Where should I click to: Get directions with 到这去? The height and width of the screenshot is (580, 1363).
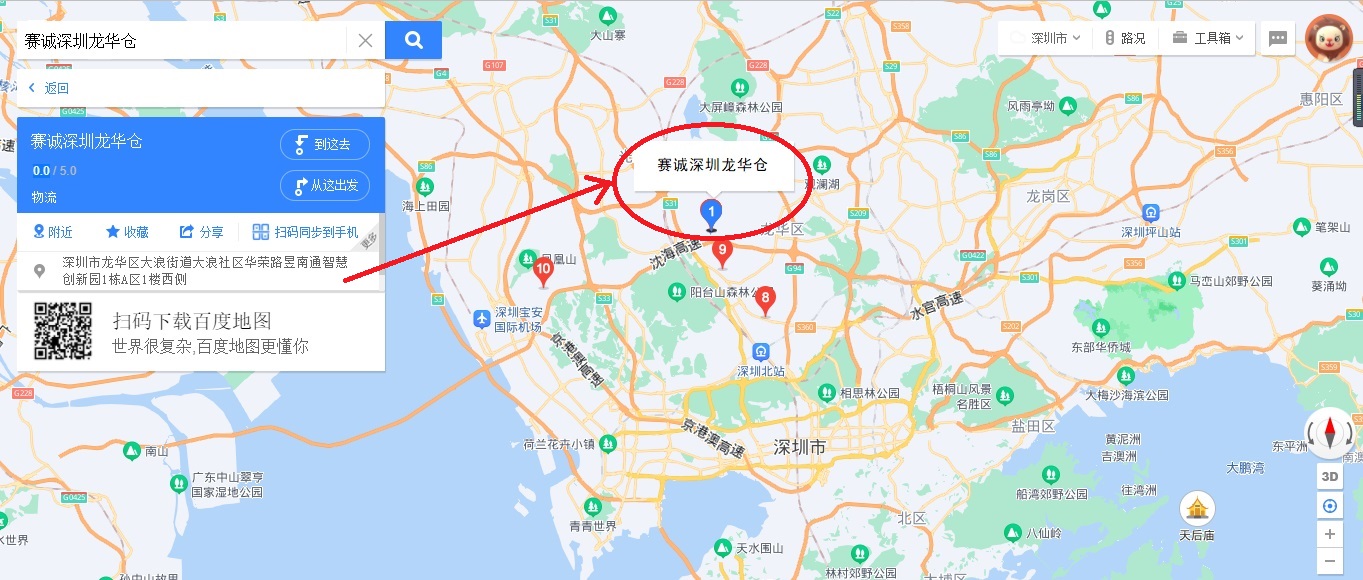[x=325, y=145]
